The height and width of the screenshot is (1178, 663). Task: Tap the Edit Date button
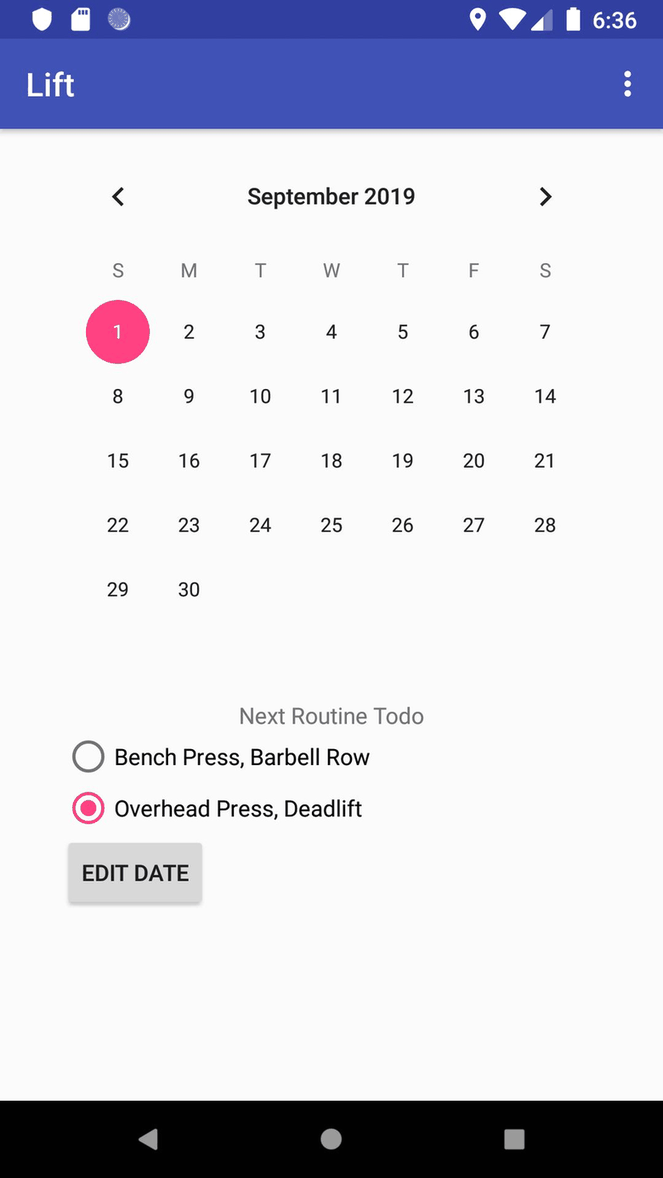[135, 873]
